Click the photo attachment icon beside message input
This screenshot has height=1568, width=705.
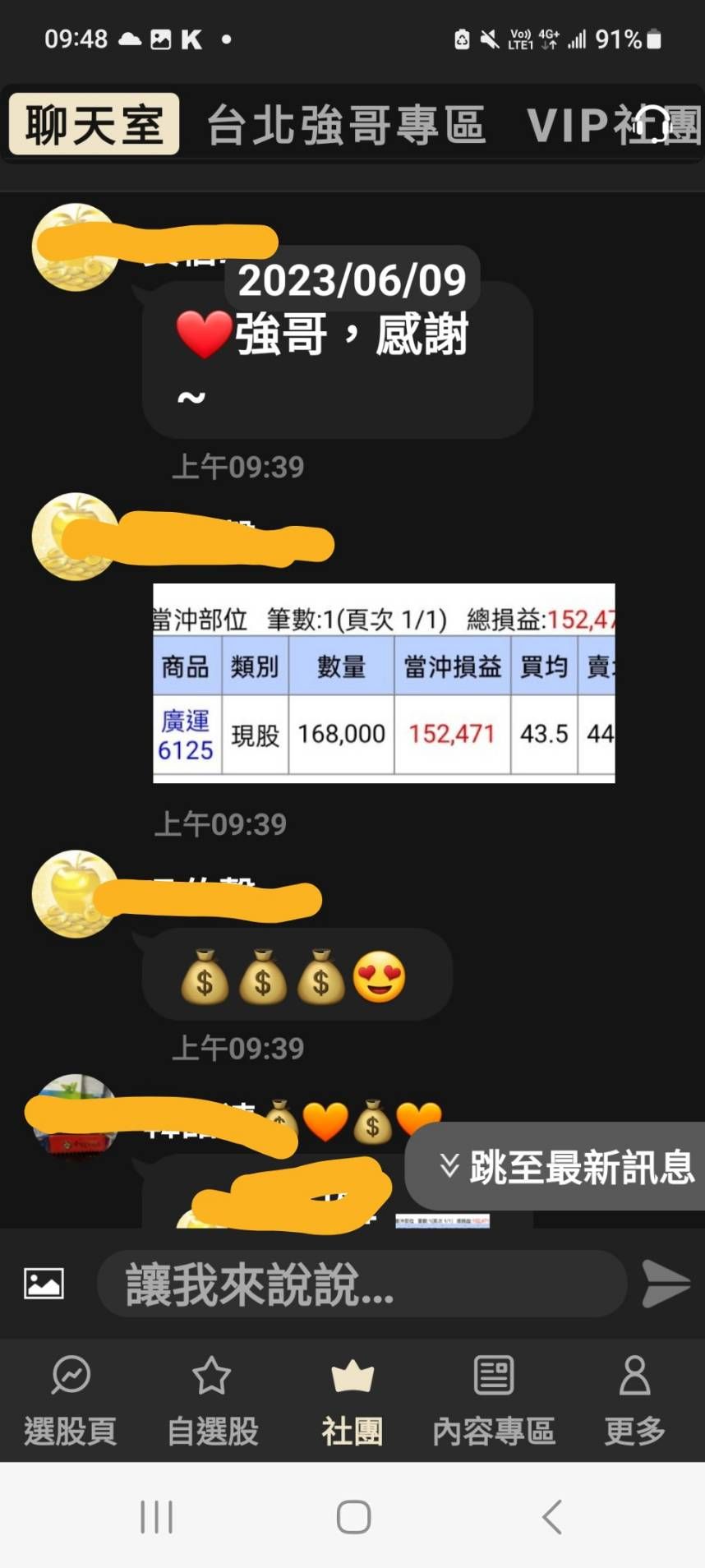point(42,1282)
